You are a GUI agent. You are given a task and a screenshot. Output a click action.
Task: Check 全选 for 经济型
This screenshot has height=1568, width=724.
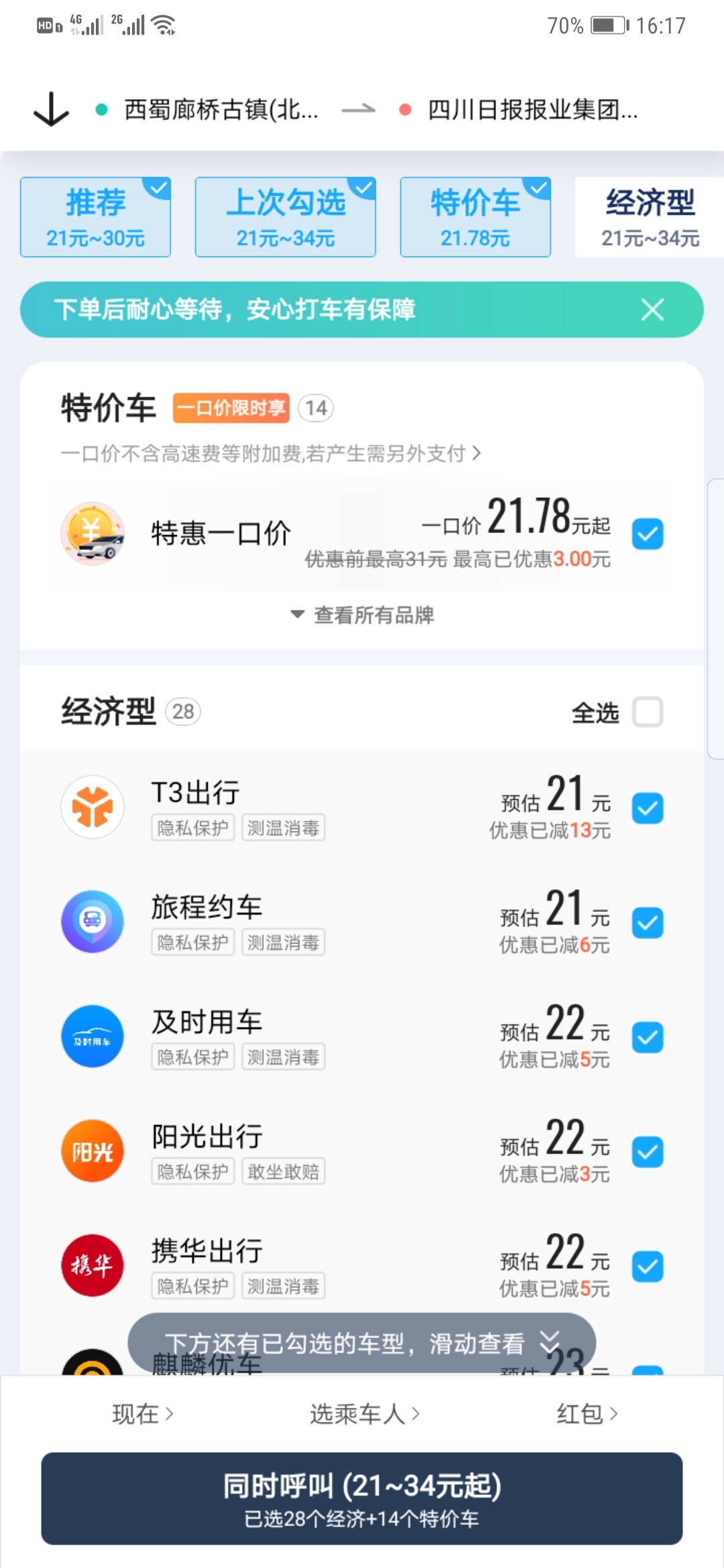click(648, 712)
